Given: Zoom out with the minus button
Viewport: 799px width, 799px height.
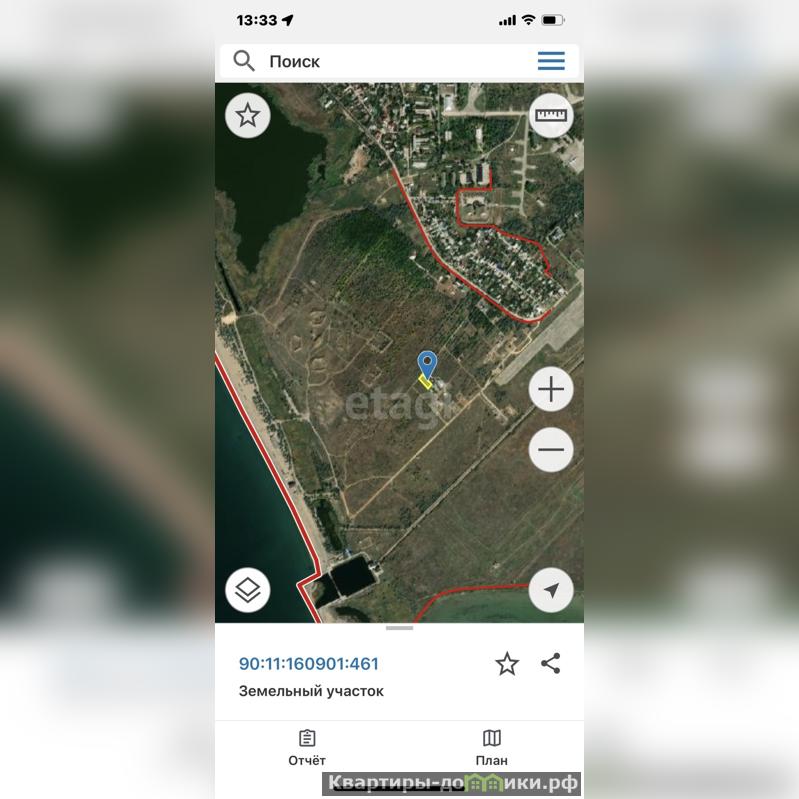Looking at the screenshot, I should tap(551, 449).
